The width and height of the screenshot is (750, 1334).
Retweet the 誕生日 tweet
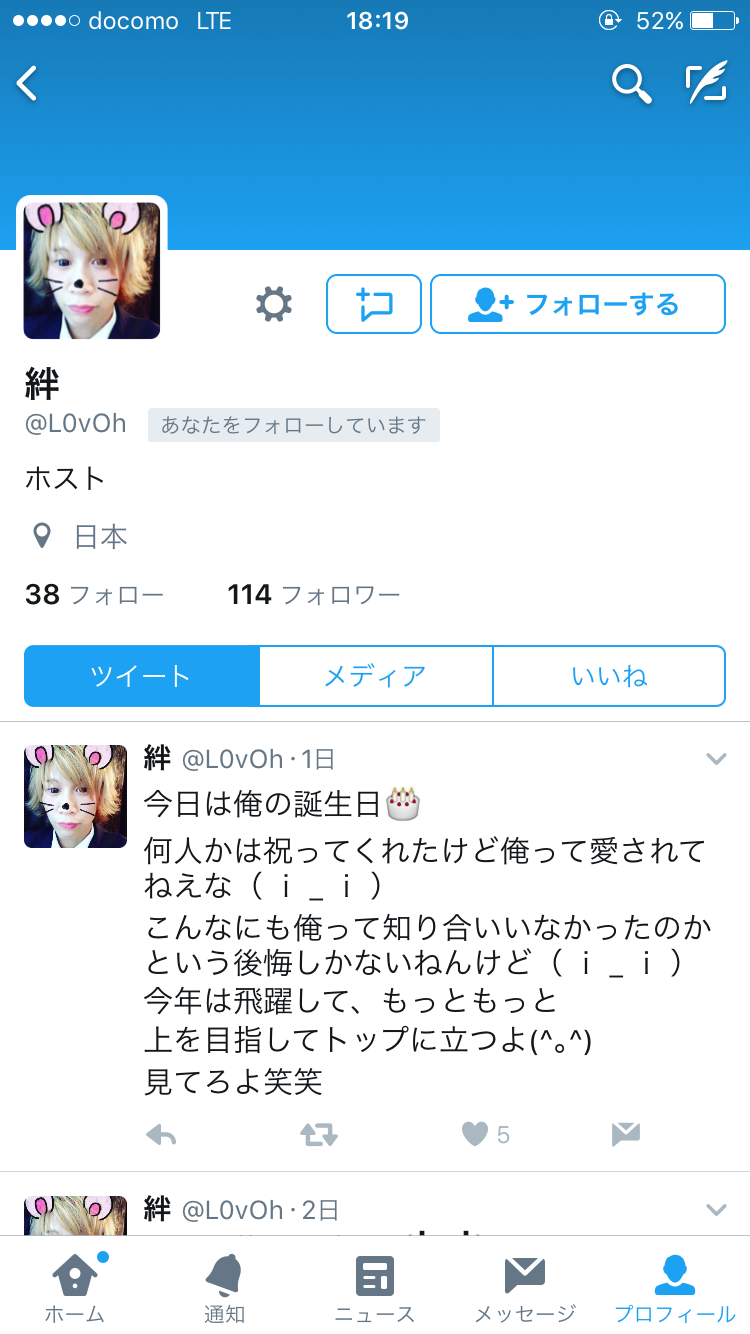point(319,1134)
